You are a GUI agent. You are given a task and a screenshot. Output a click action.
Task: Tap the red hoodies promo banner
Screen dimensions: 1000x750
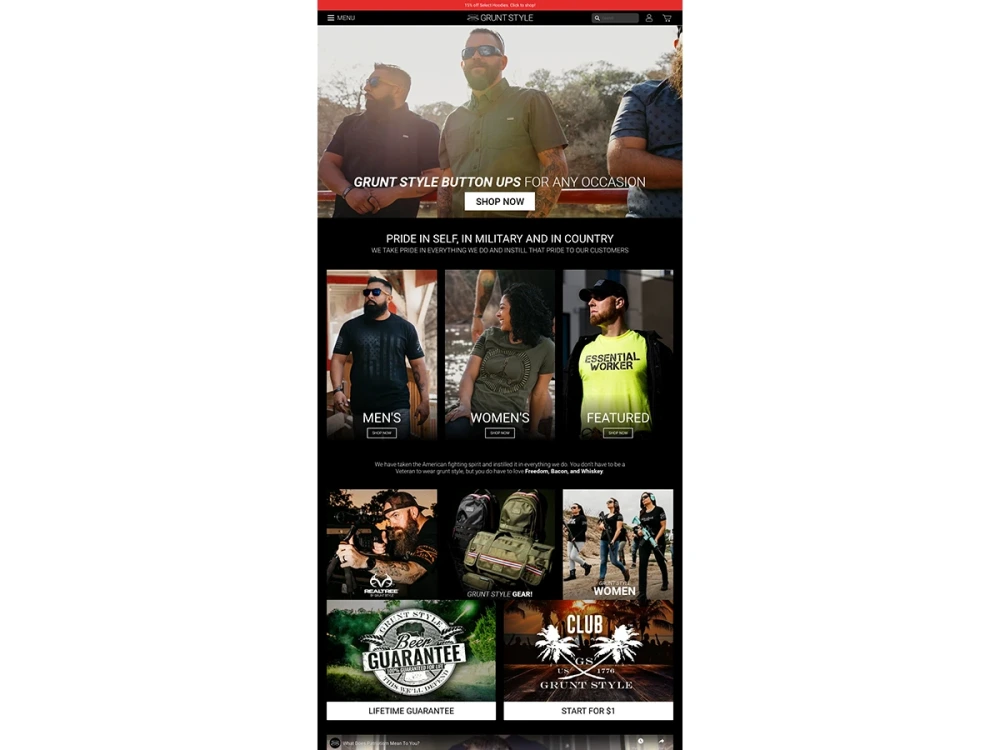[500, 5]
